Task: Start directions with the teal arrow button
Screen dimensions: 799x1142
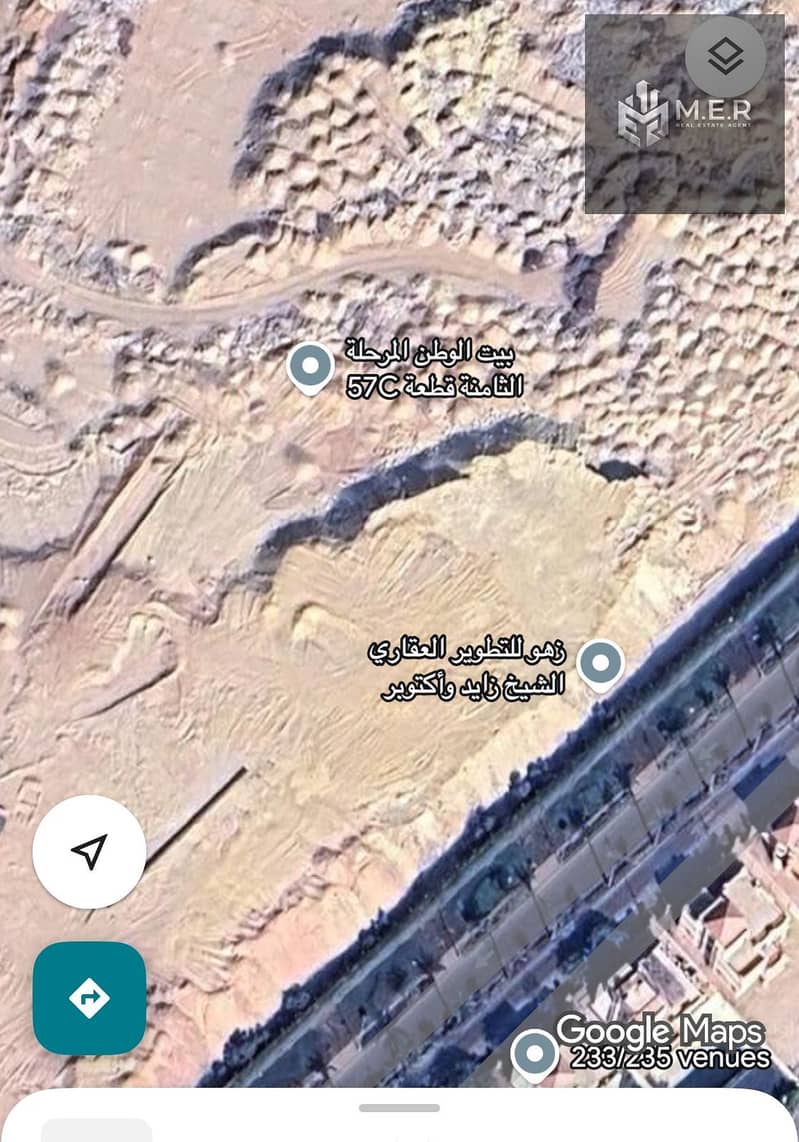Action: pos(89,997)
